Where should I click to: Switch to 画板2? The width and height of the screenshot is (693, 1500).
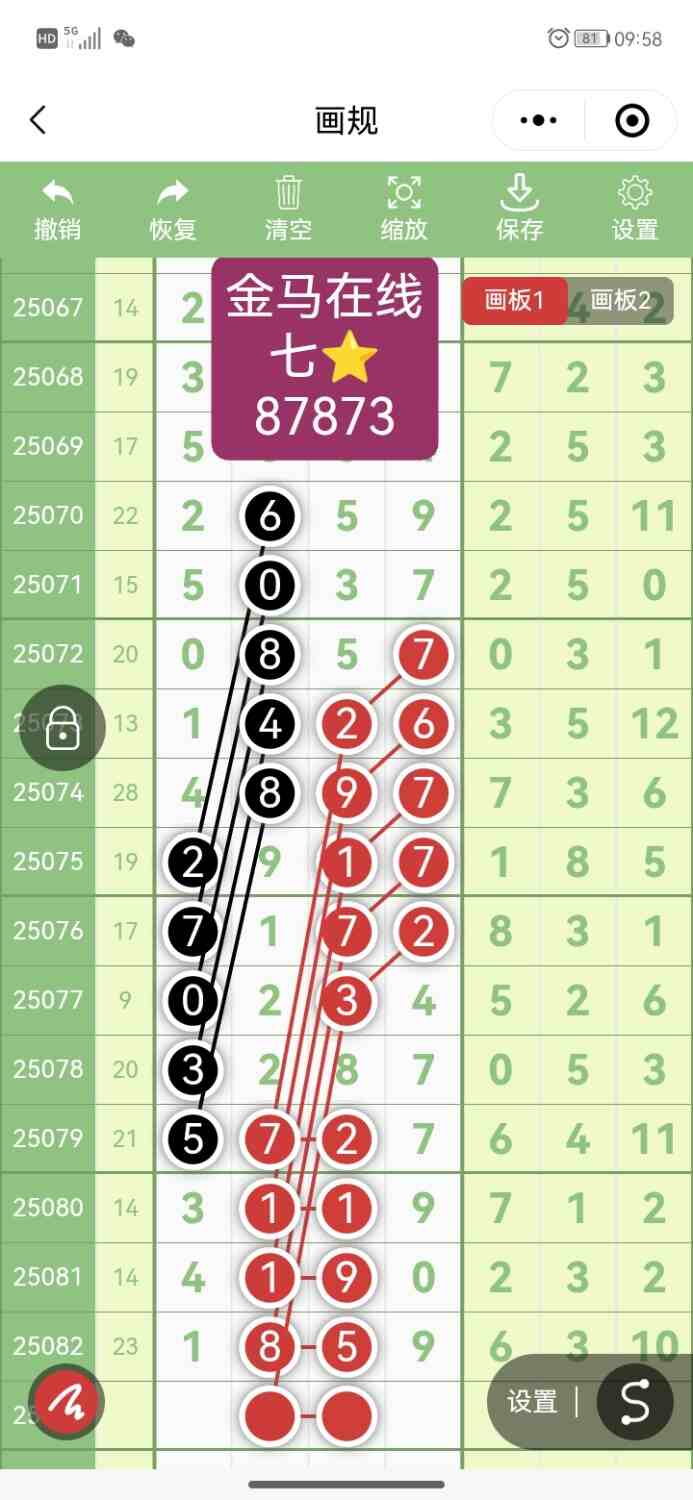tap(620, 301)
